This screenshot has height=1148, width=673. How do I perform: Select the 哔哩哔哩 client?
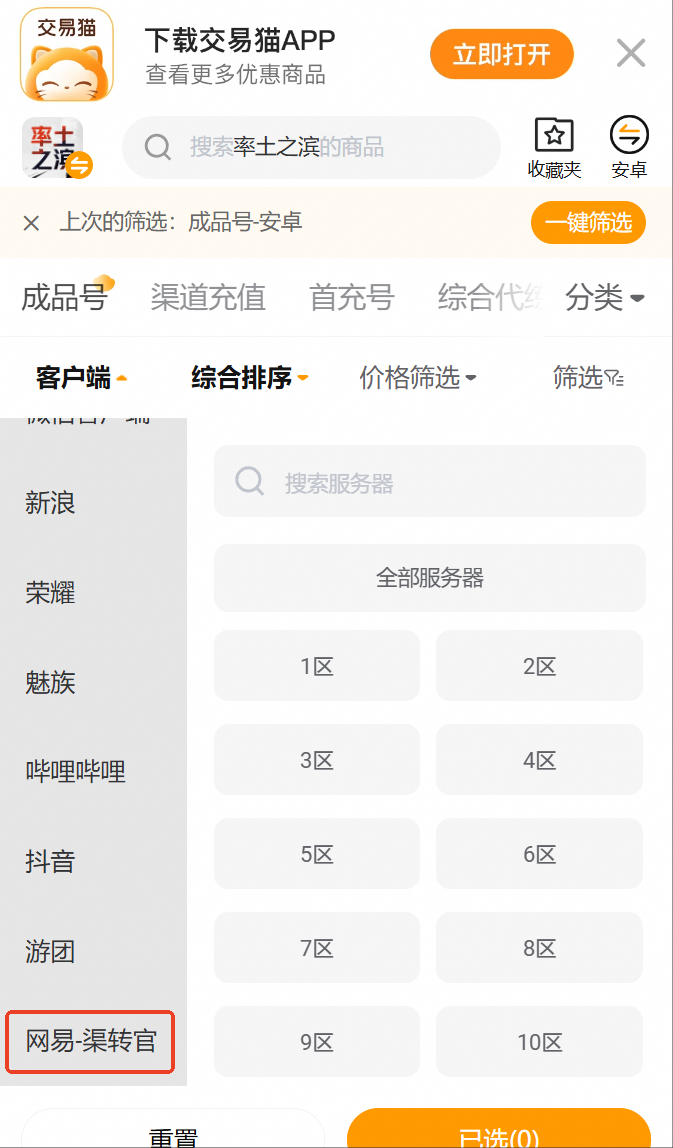coord(75,771)
